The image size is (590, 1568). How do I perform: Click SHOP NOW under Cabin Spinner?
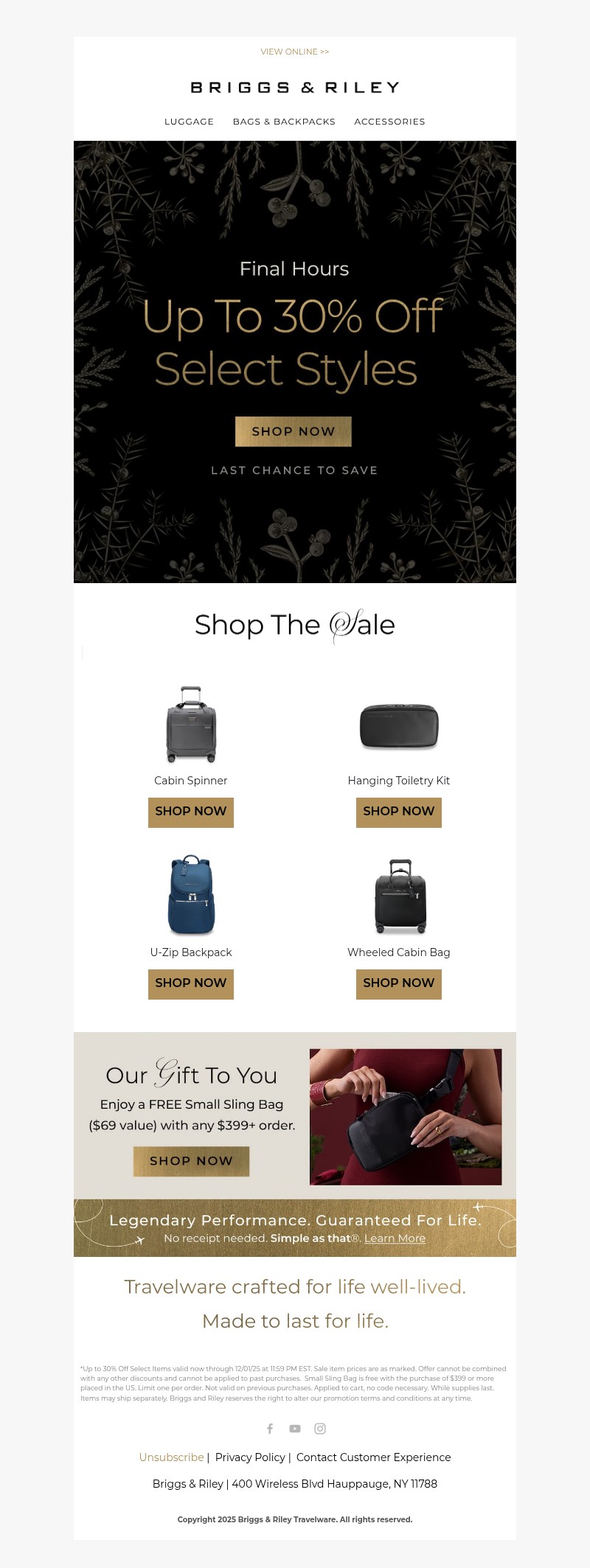coord(190,812)
